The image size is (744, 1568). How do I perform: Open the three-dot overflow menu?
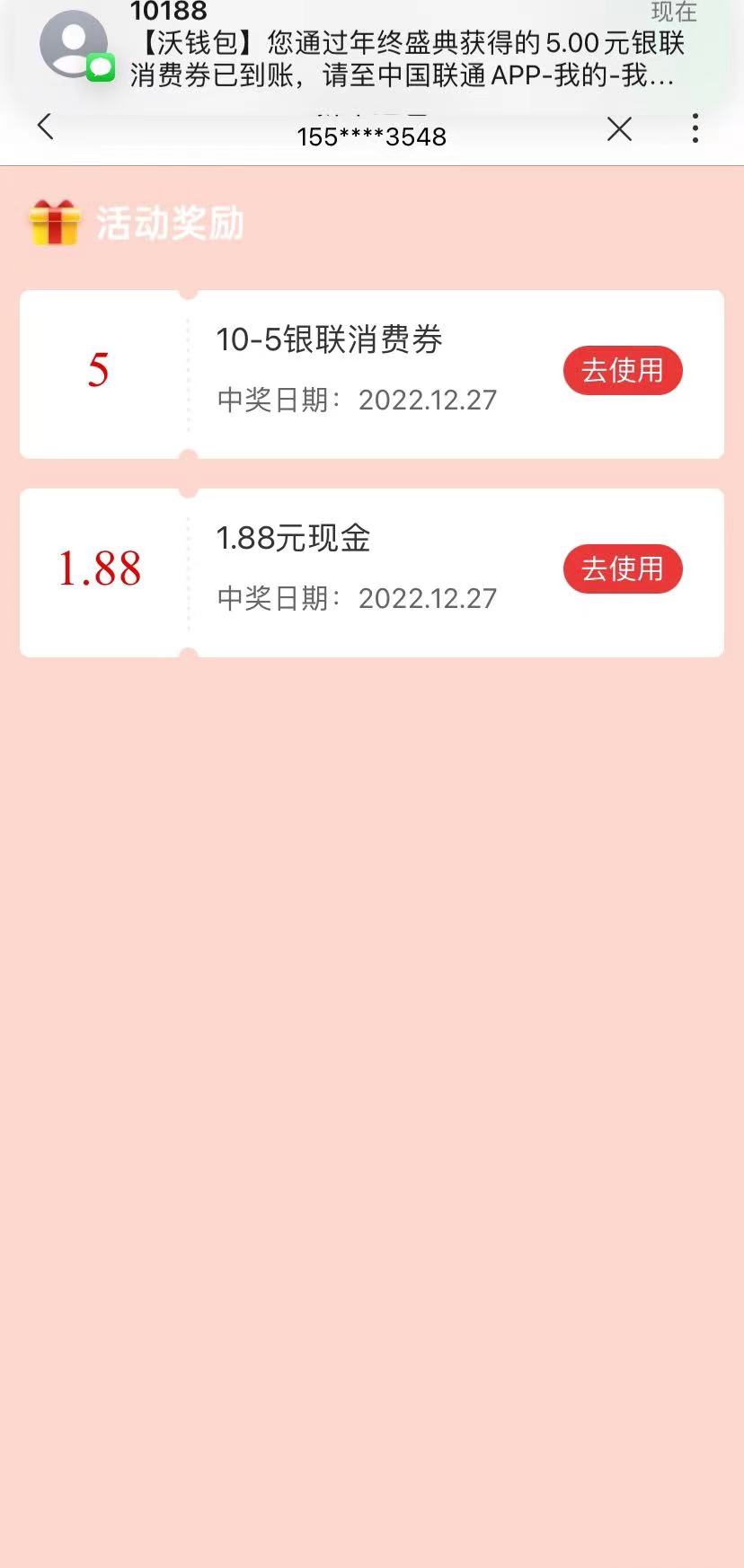click(x=695, y=128)
